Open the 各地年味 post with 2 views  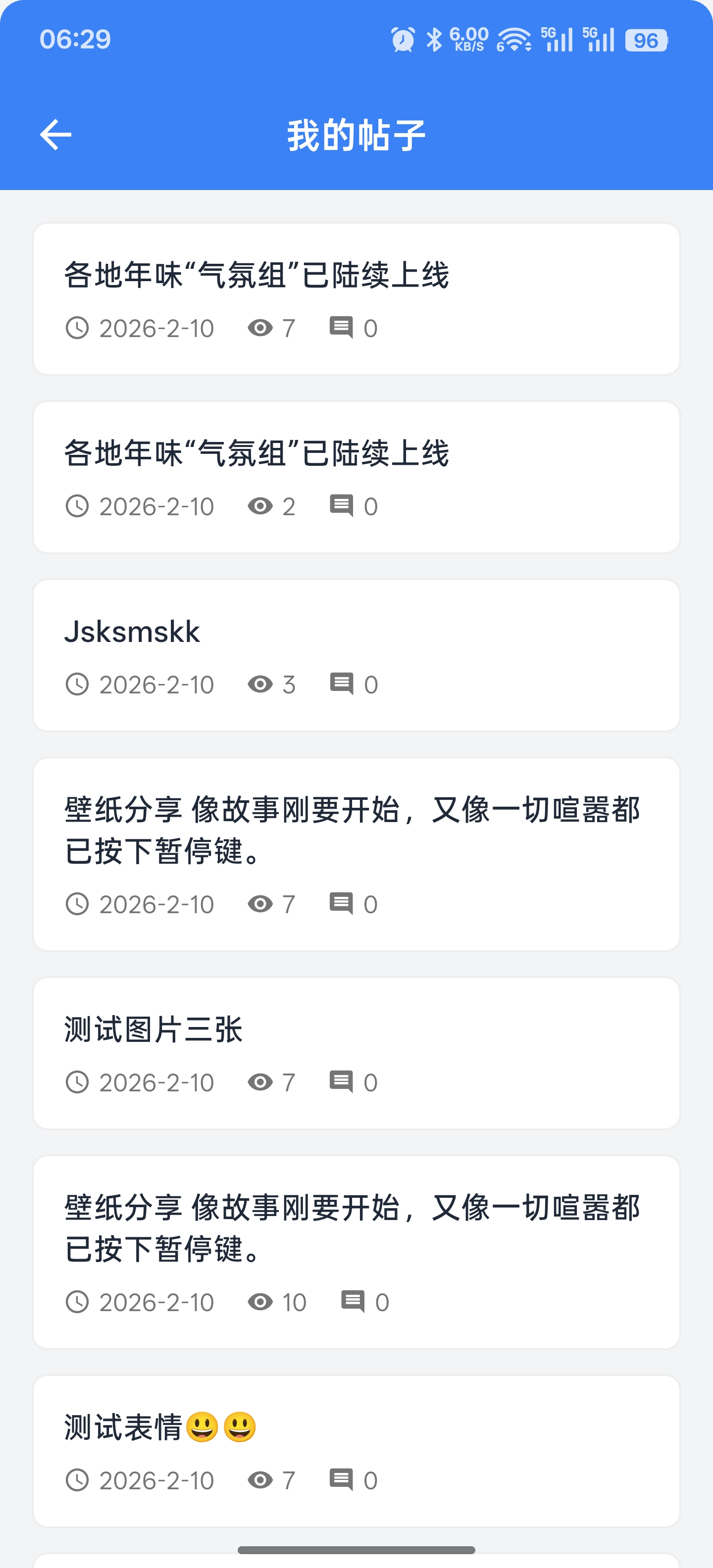[x=356, y=477]
